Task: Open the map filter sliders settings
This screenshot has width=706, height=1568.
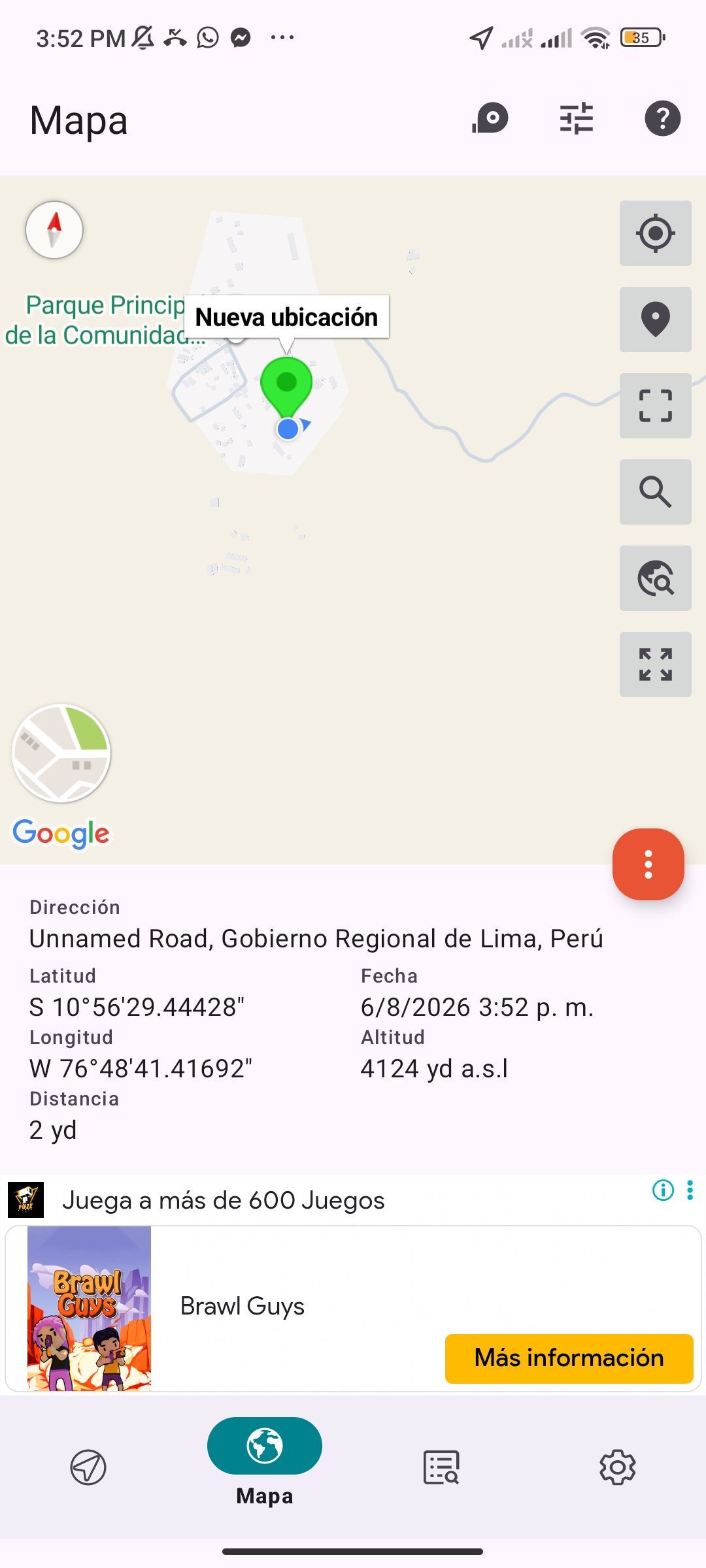Action: point(577,118)
